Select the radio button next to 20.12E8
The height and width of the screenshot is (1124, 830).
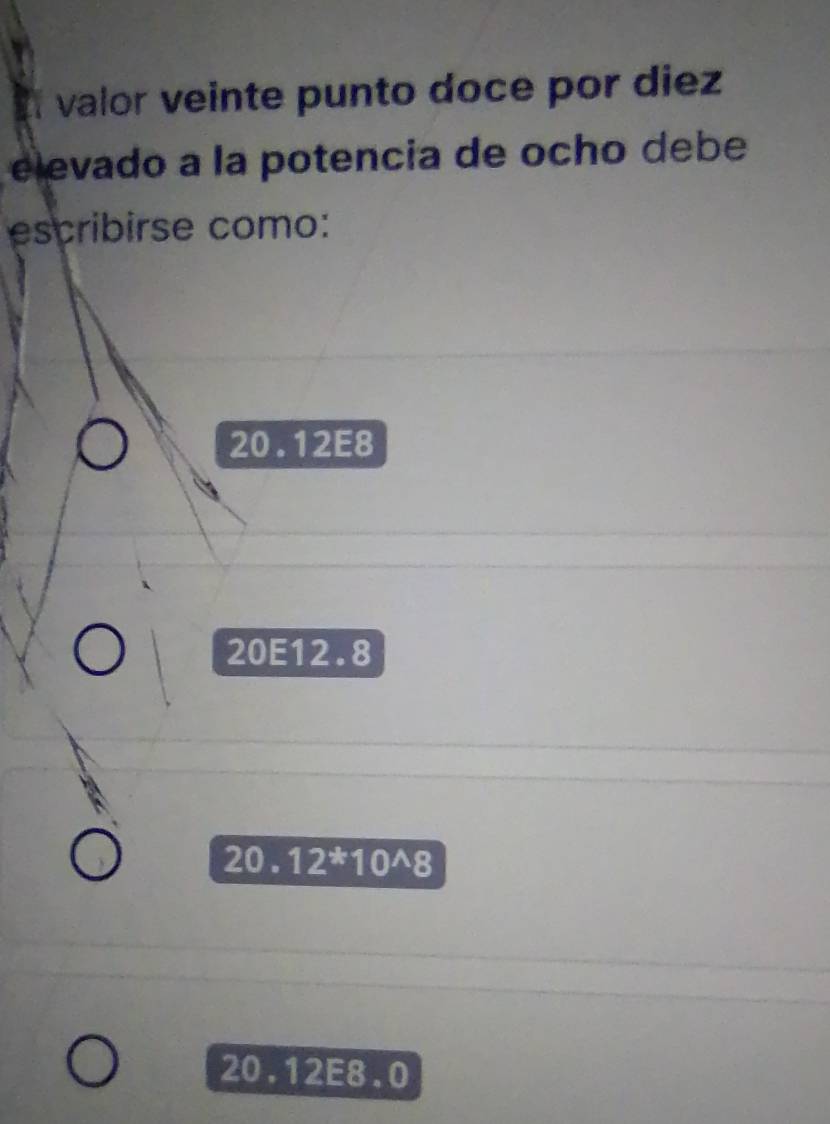tap(104, 443)
